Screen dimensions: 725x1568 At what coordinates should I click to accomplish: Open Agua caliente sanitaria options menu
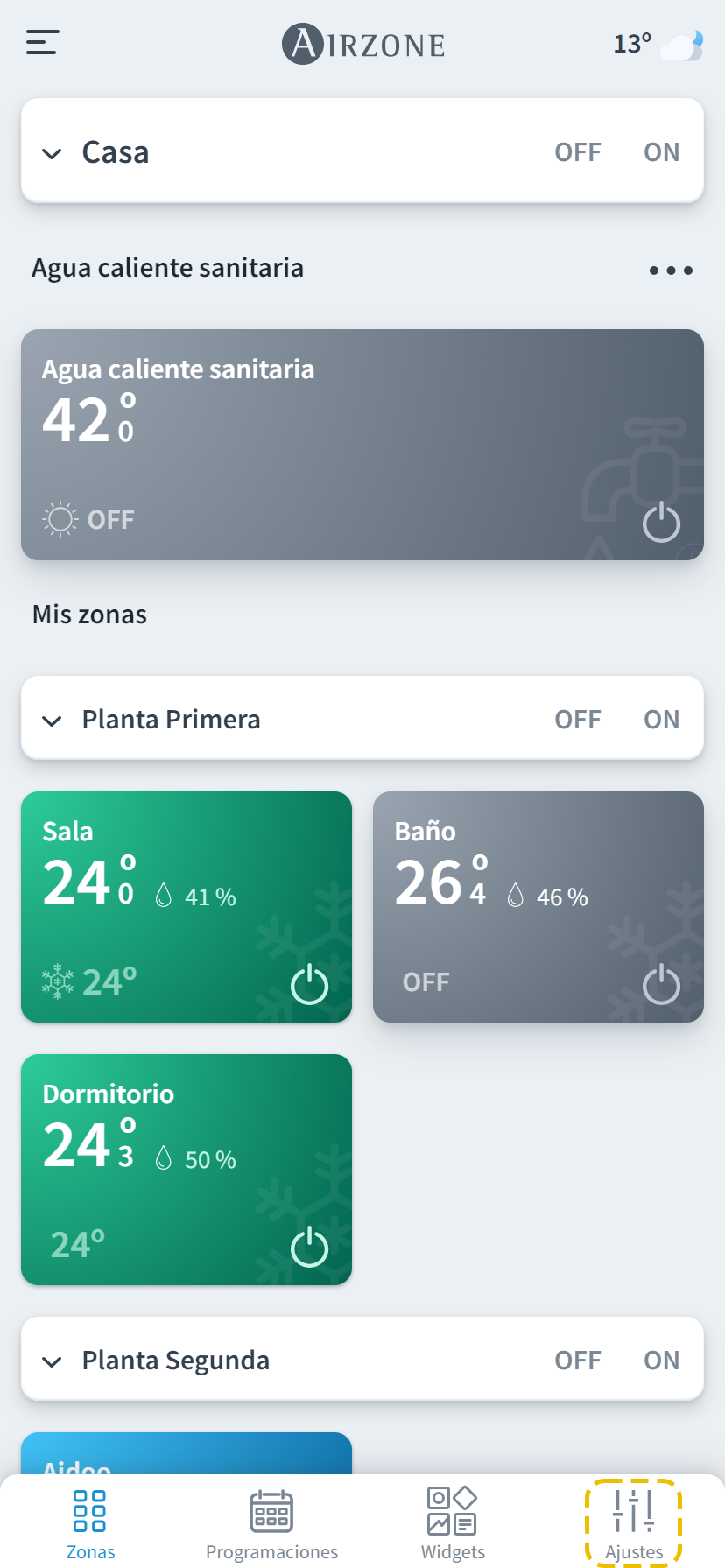[x=671, y=270]
